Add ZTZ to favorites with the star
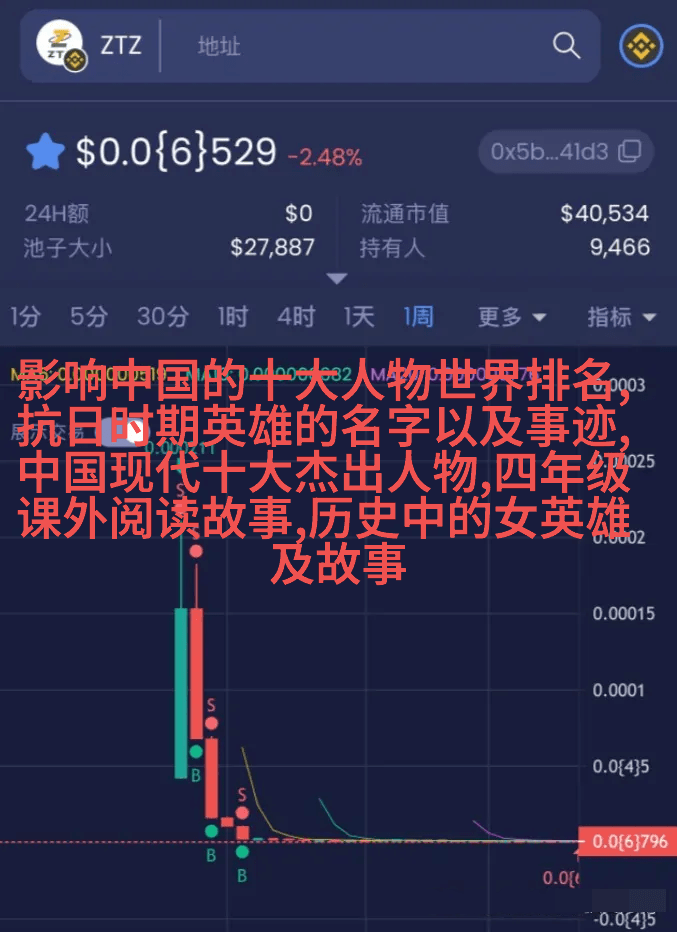Image resolution: width=677 pixels, height=932 pixels. [45, 153]
